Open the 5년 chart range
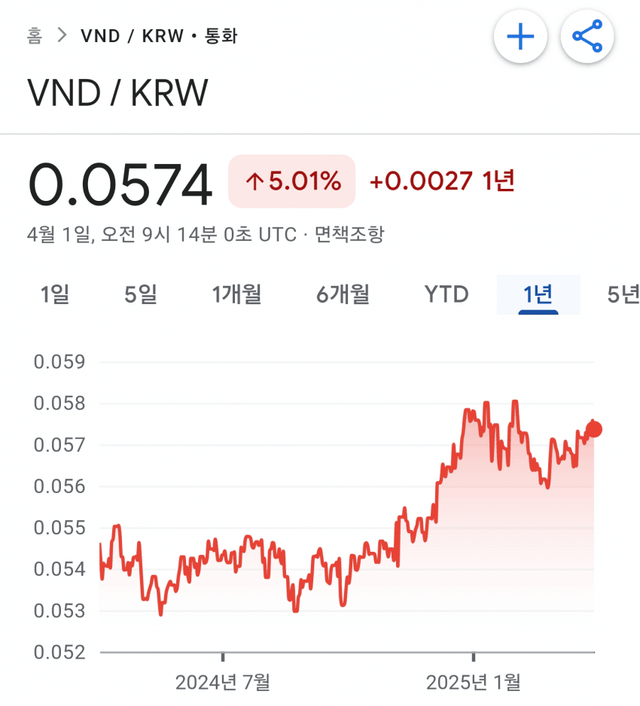The width and height of the screenshot is (640, 706). (x=622, y=294)
